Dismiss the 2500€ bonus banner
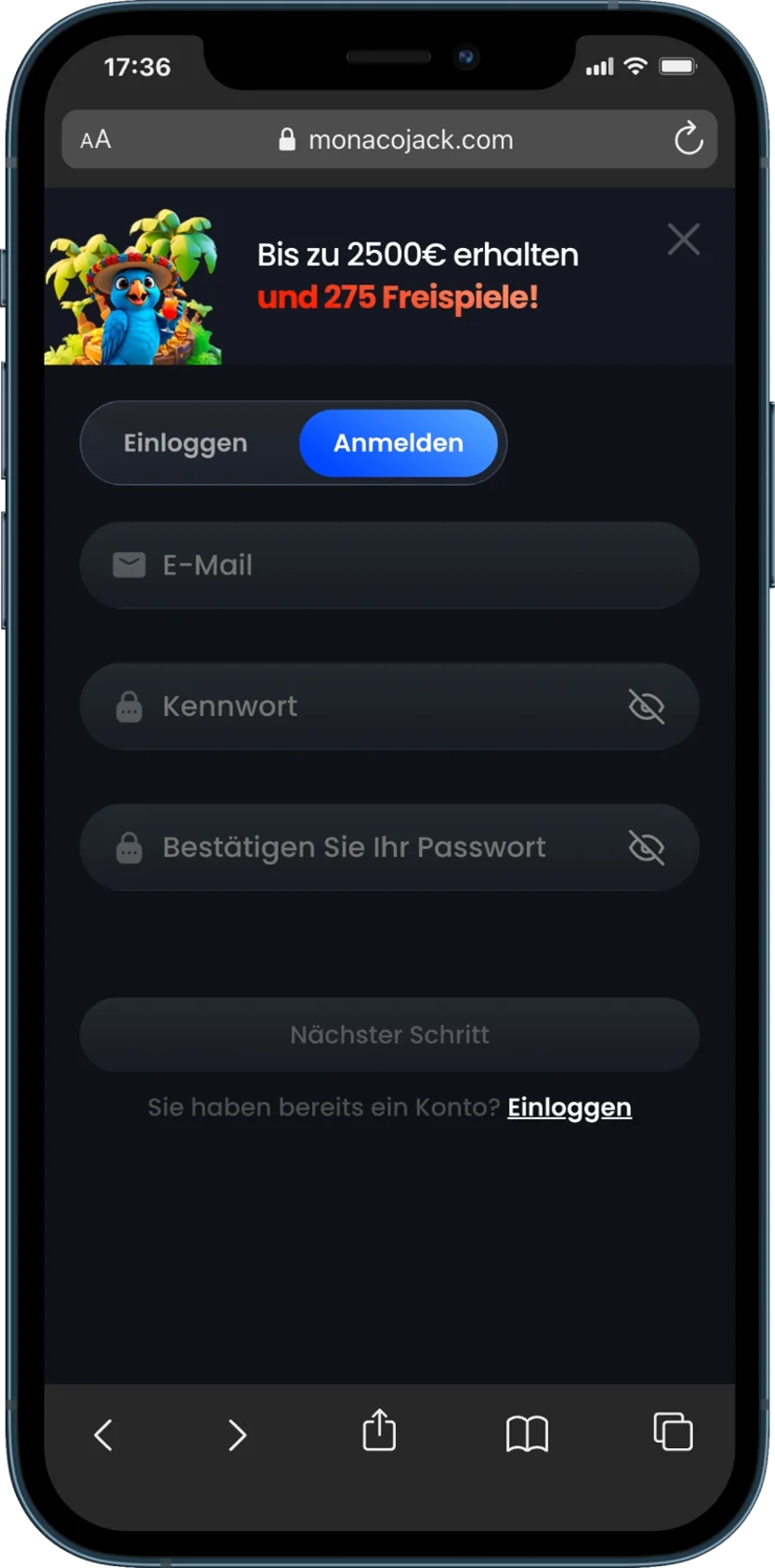This screenshot has height=1568, width=775. (x=683, y=240)
